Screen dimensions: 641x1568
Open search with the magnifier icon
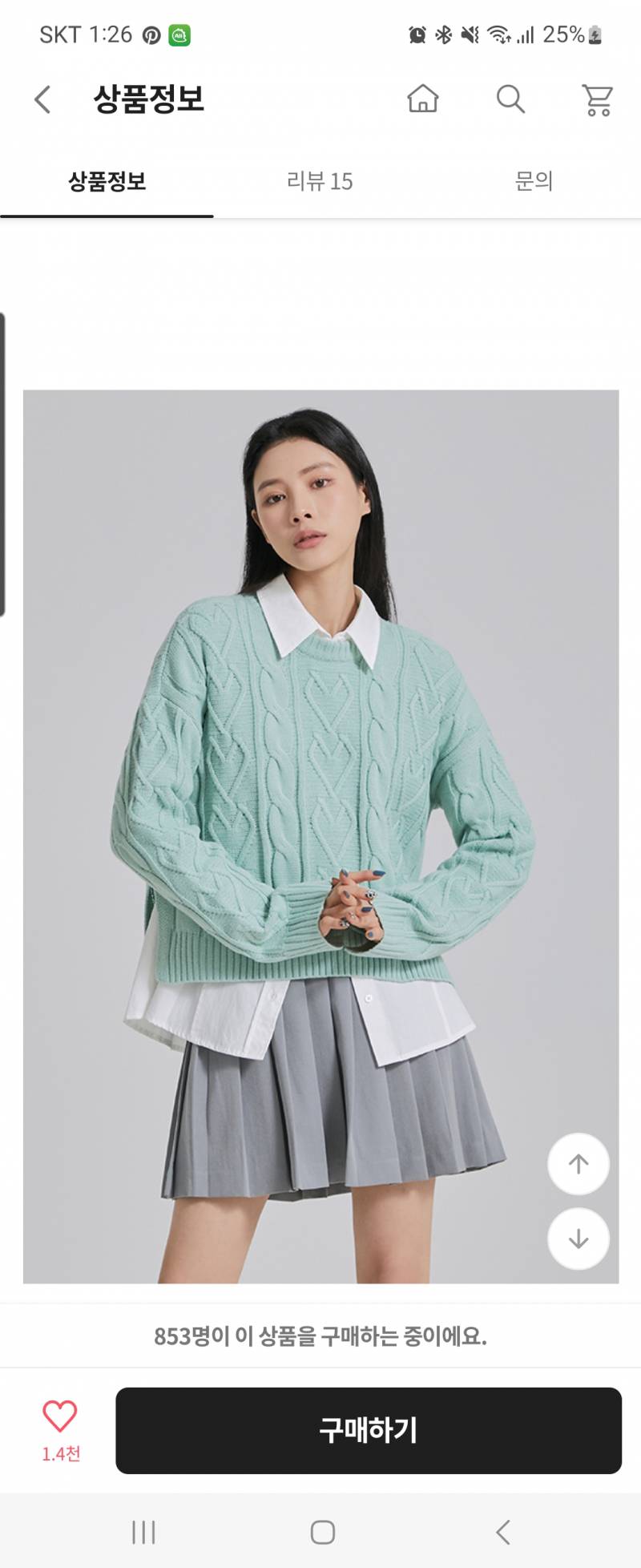click(510, 99)
